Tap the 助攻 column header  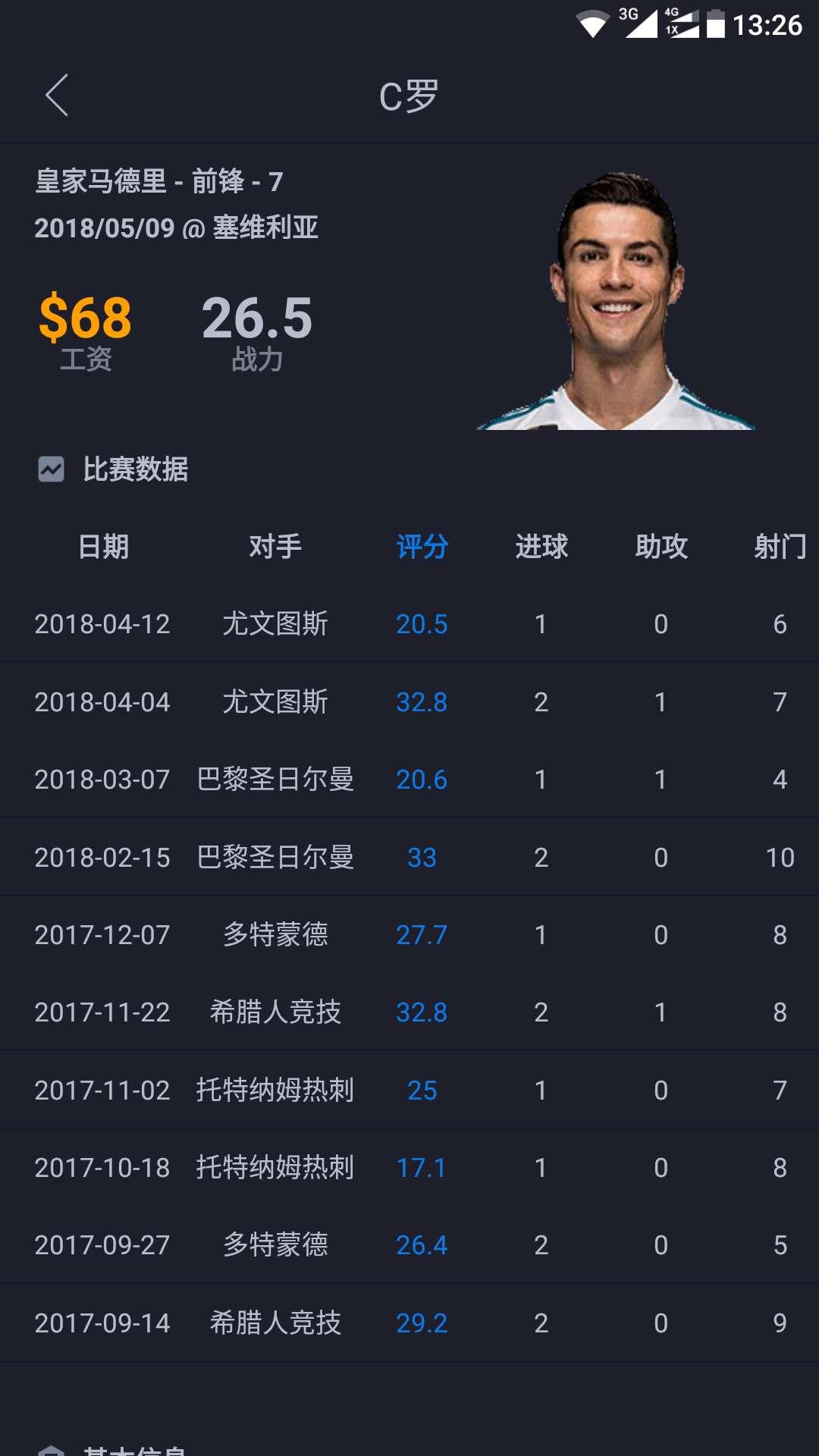(660, 546)
